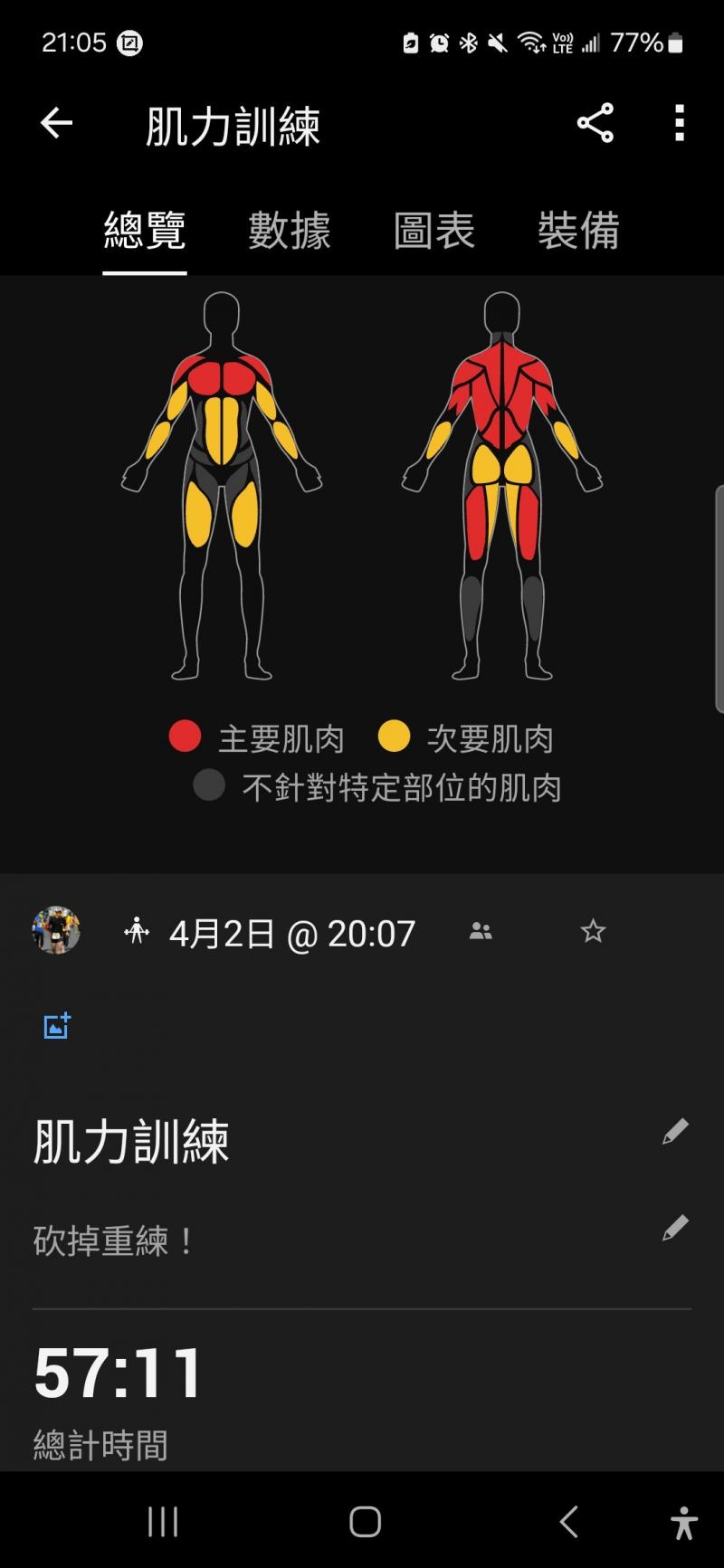Viewport: 724px width, 1568px height.
Task: Edit the note 砍掉重練！
Action: pos(675,1229)
